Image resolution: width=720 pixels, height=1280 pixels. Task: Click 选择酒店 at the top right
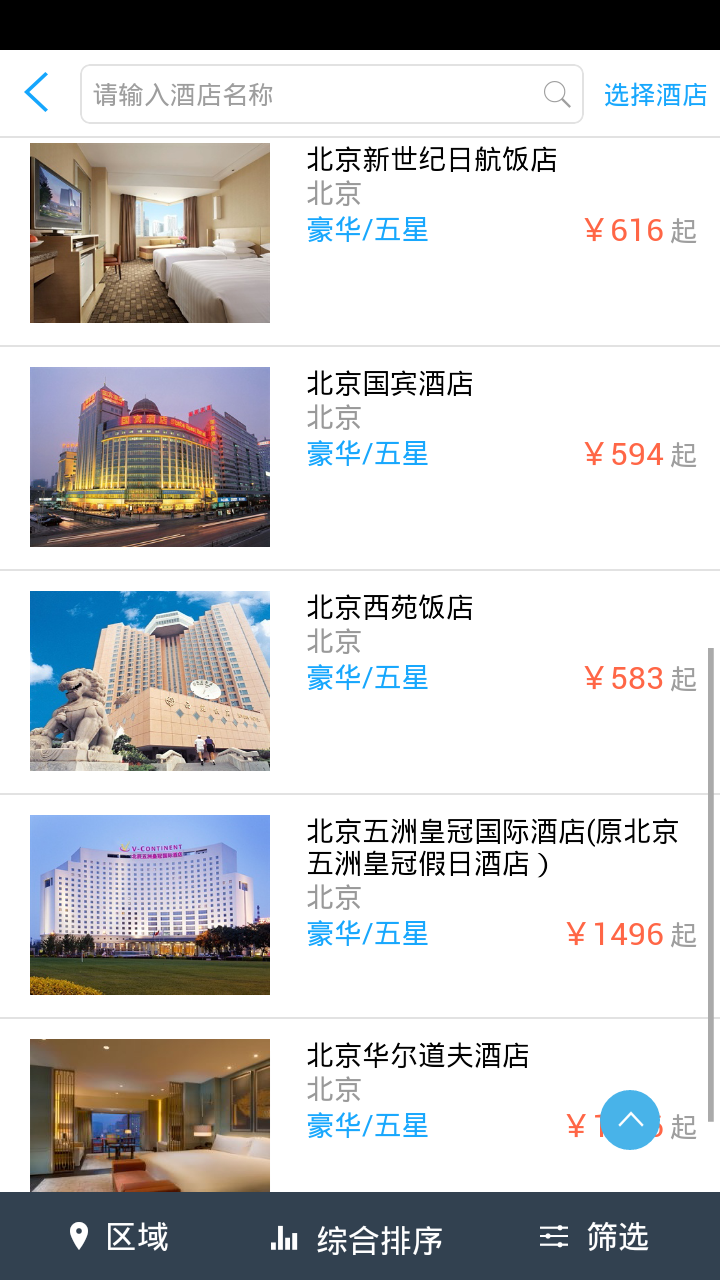click(655, 93)
